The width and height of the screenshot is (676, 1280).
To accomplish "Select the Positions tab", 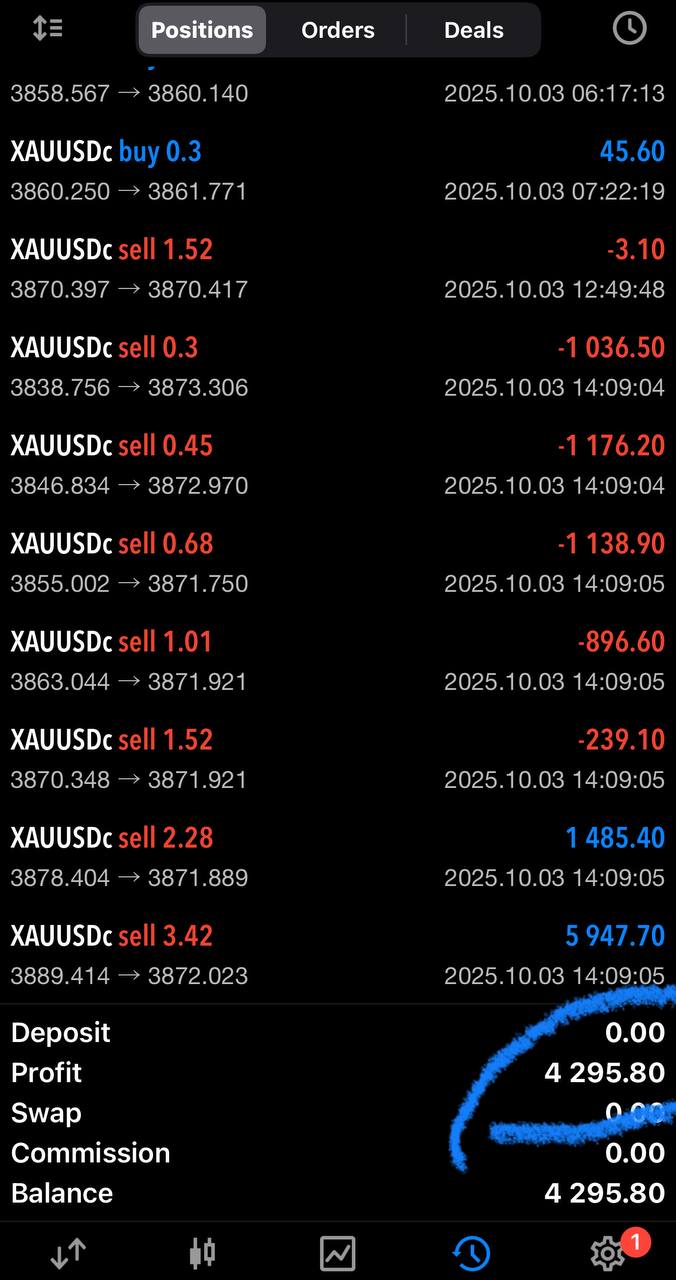I will [x=202, y=30].
